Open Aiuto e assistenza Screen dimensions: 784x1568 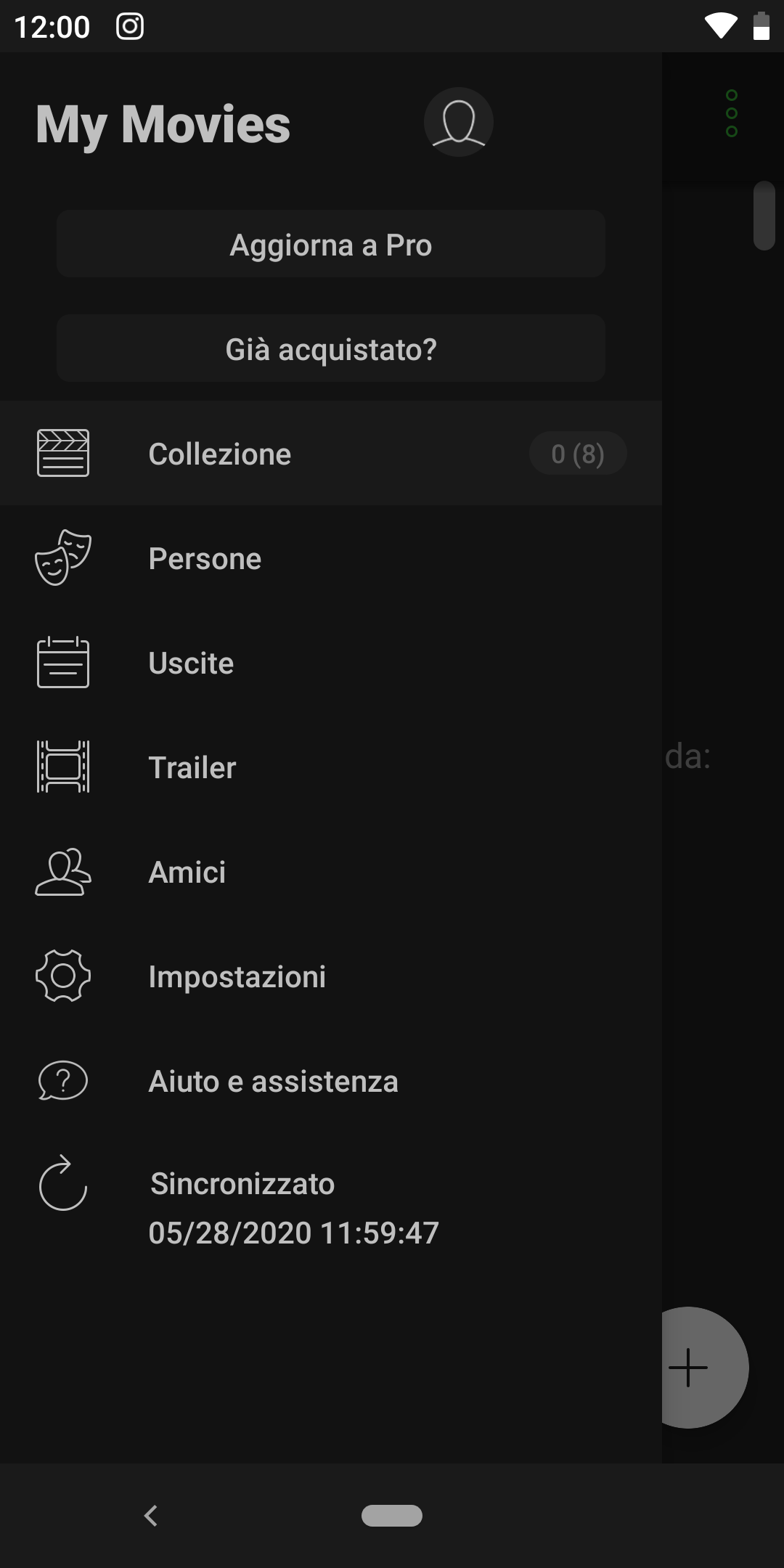[331, 1080]
